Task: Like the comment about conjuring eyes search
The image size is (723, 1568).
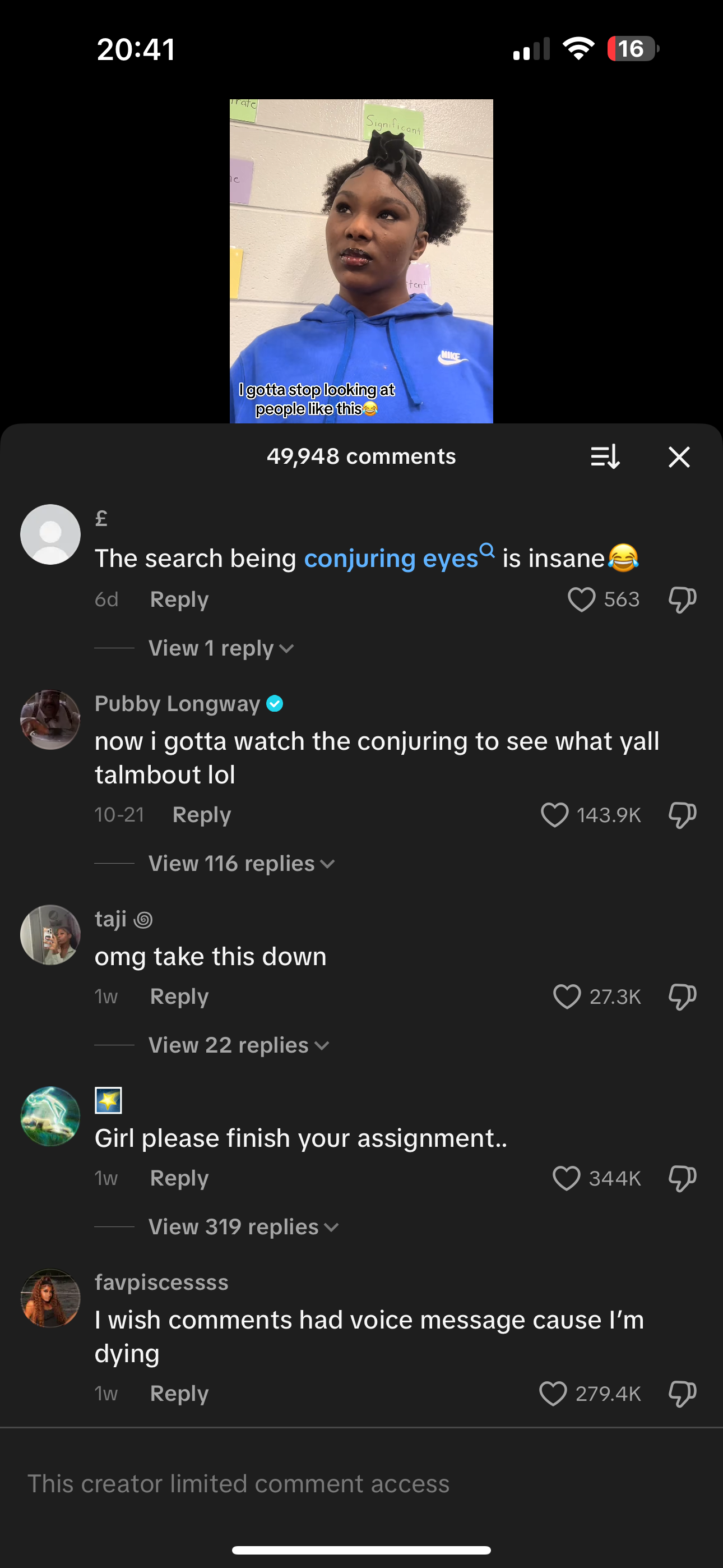Action: [x=581, y=599]
